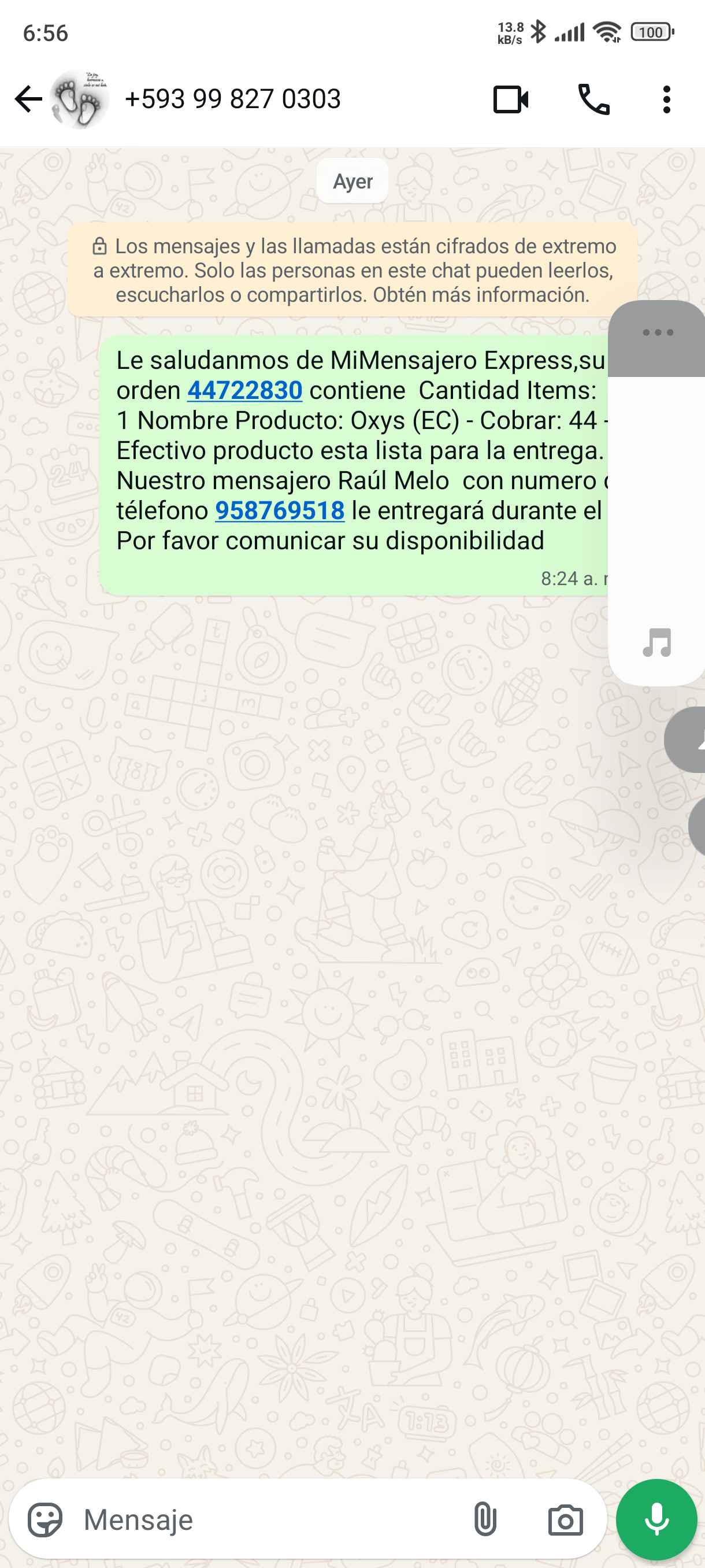
Task: Open encryption info notice
Action: coord(353,270)
